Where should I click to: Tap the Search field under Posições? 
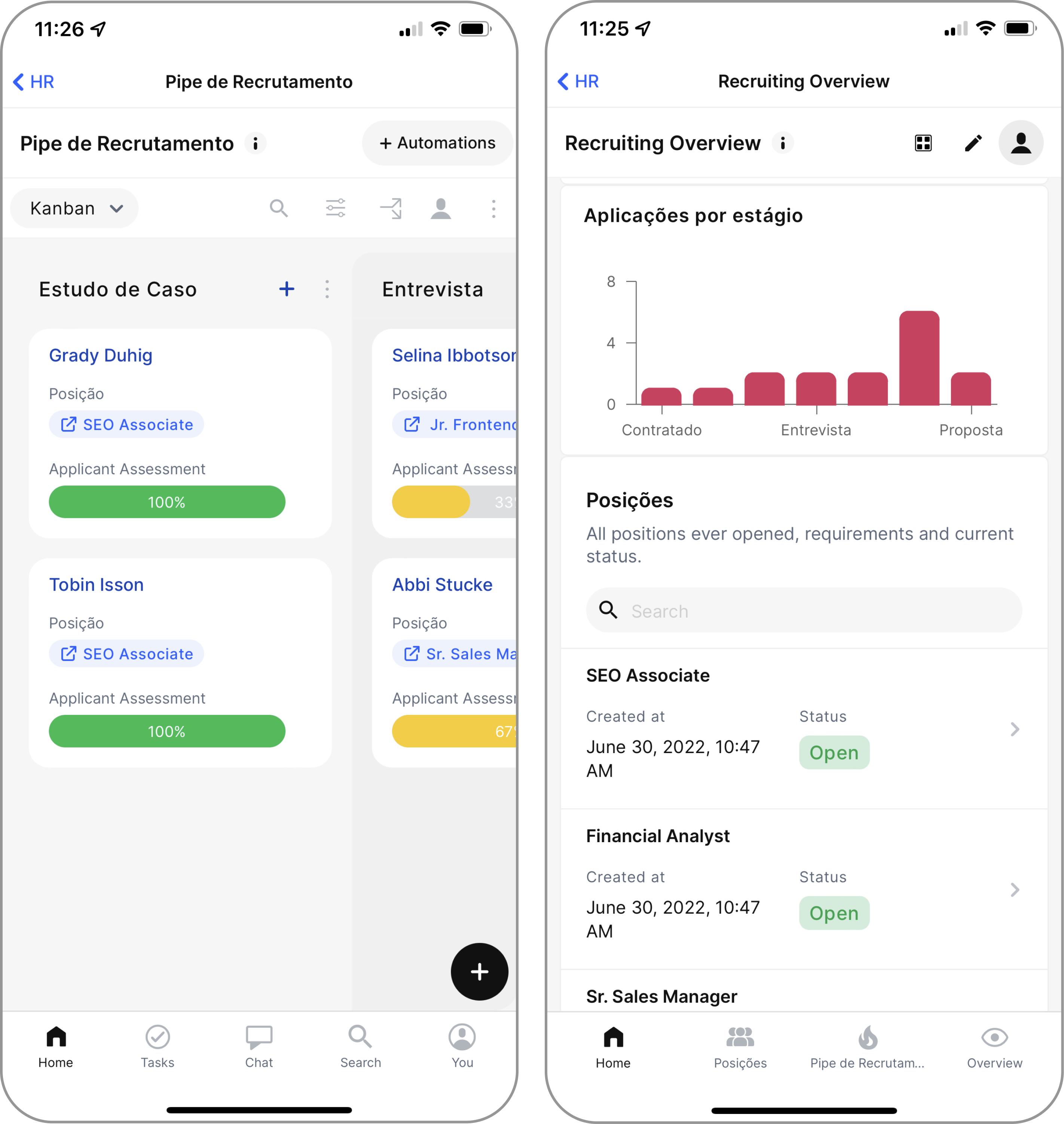[x=804, y=610]
